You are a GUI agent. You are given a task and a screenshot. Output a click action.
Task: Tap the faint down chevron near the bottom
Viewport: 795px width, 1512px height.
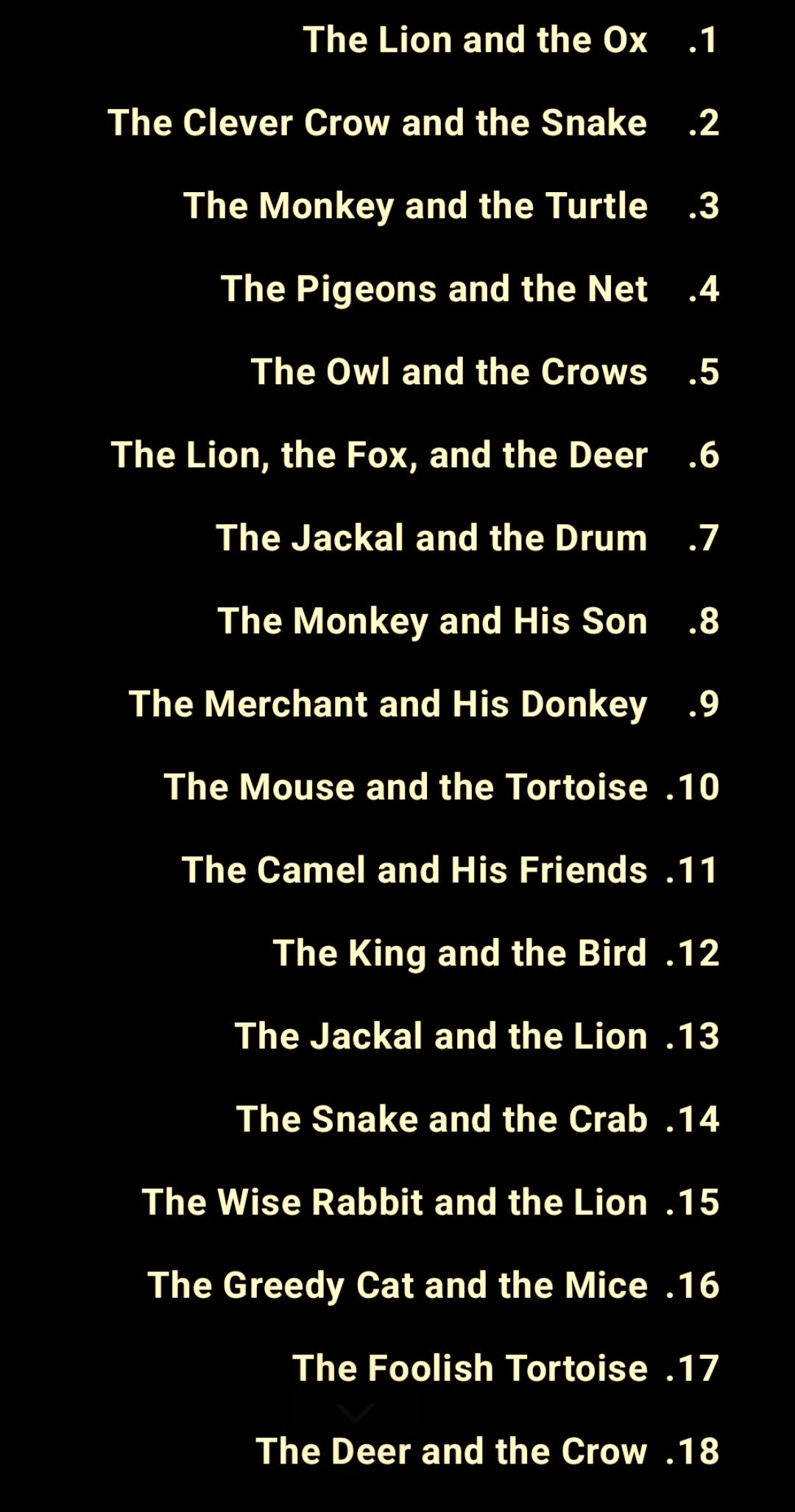(x=356, y=1413)
